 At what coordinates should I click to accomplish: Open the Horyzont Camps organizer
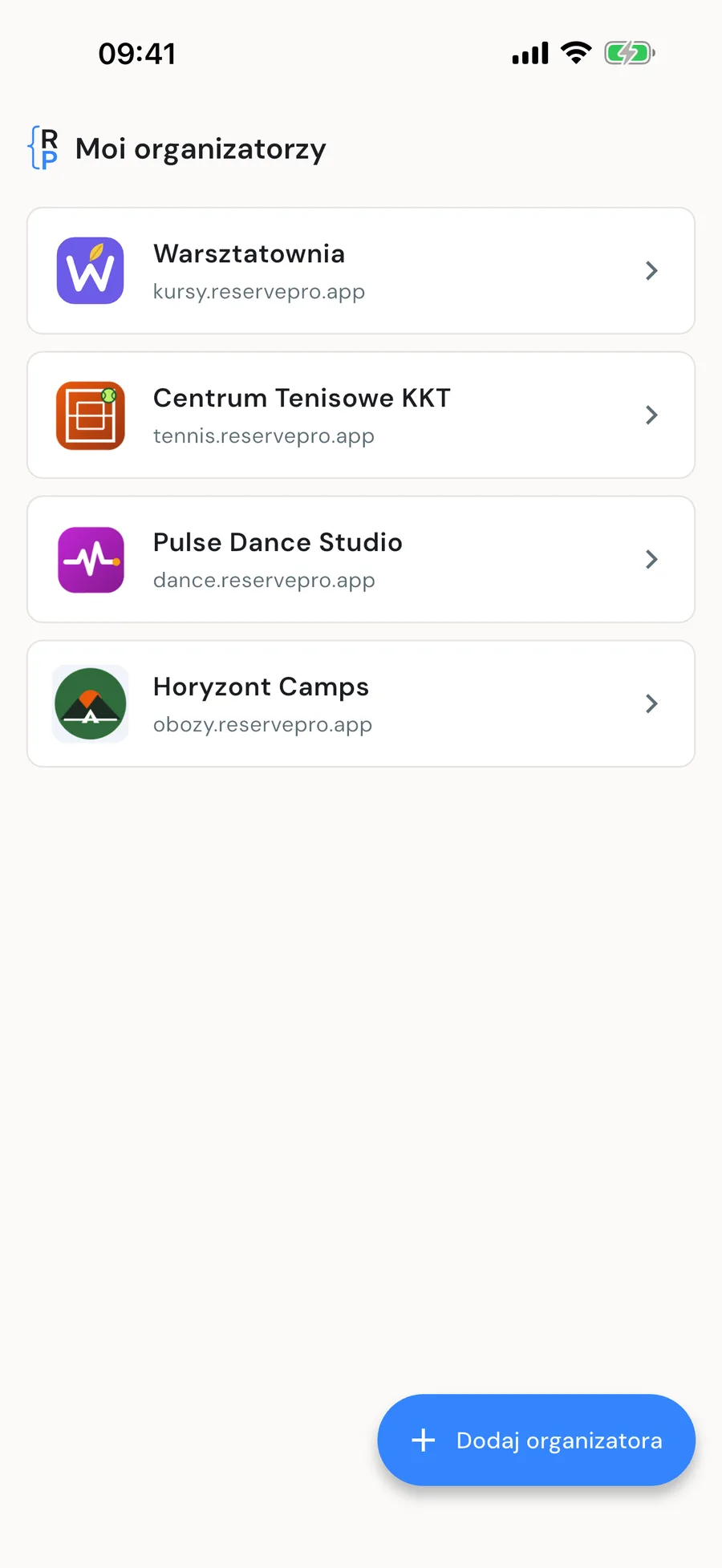pos(361,704)
